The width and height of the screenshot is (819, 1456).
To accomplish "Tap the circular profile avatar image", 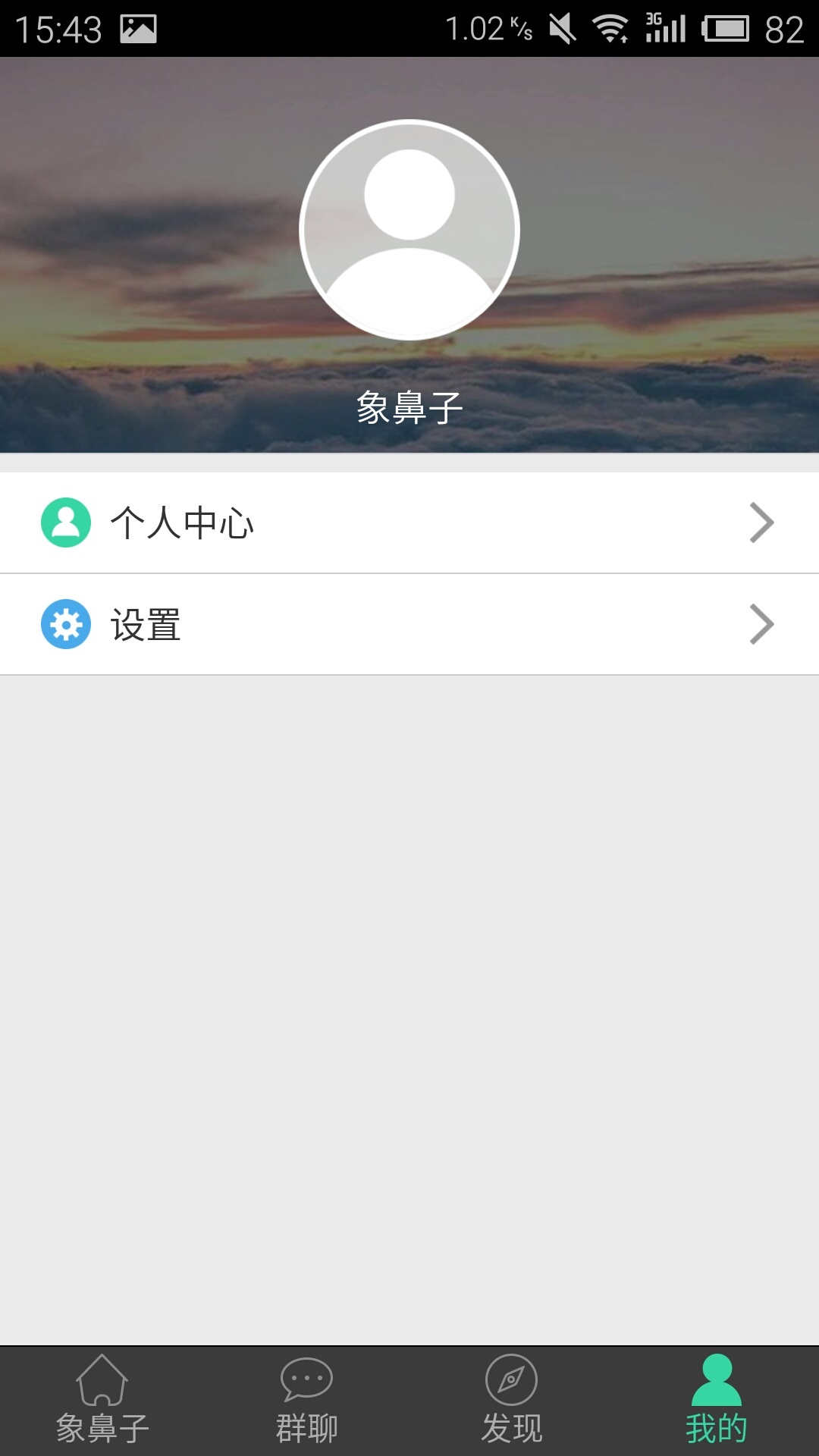I will (409, 227).
